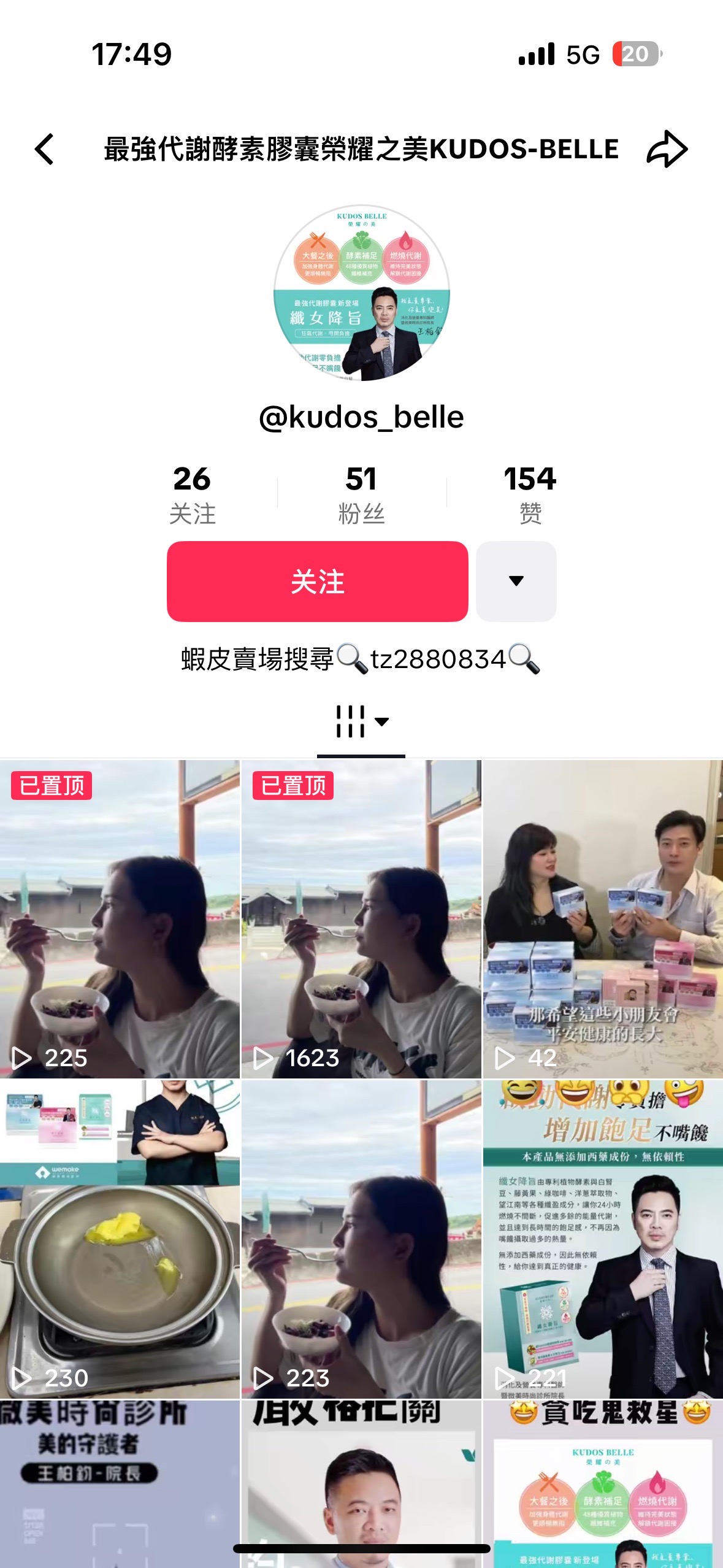Go back using the top-left arrow

point(44,149)
